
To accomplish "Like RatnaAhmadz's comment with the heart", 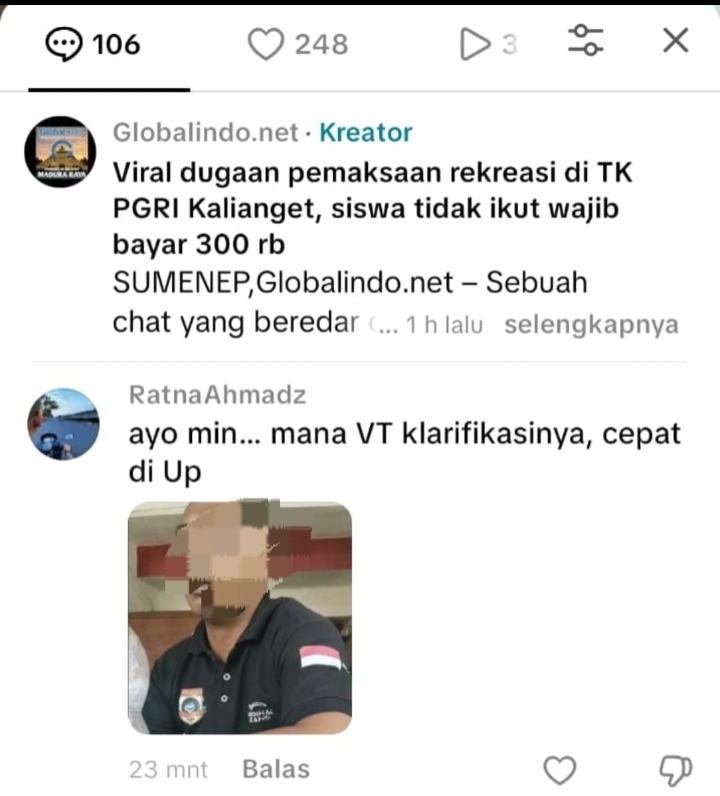I will coord(560,769).
